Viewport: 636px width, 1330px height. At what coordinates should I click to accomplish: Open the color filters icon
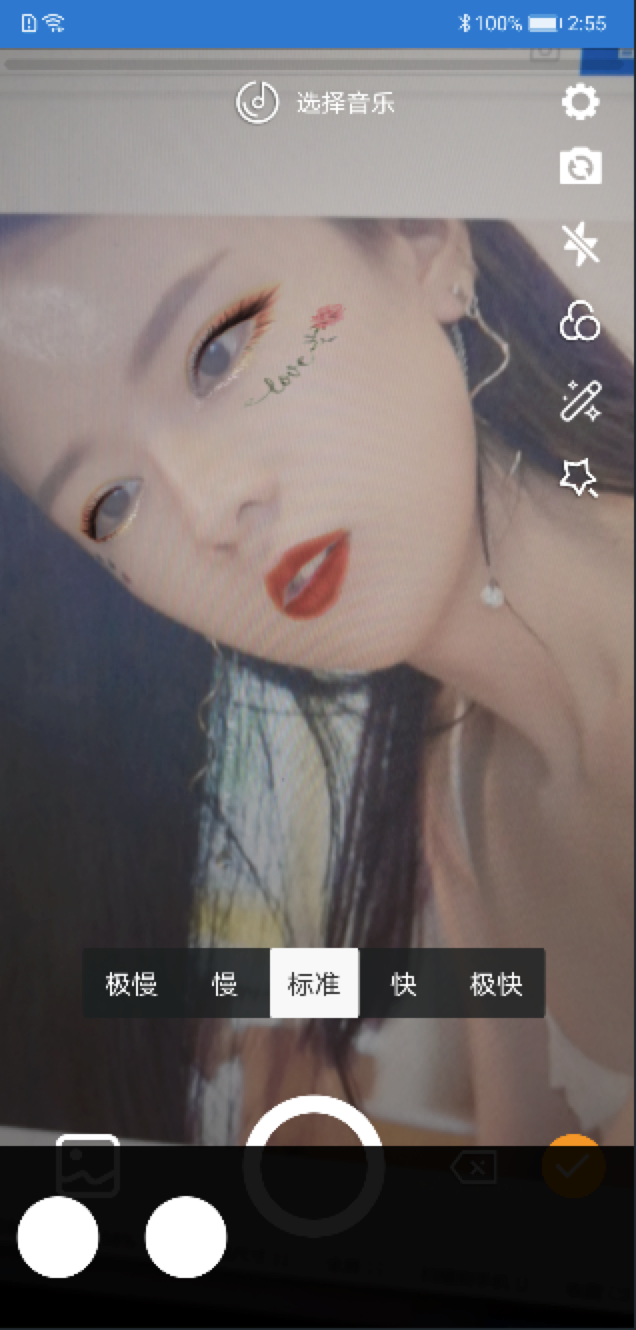pos(580,322)
